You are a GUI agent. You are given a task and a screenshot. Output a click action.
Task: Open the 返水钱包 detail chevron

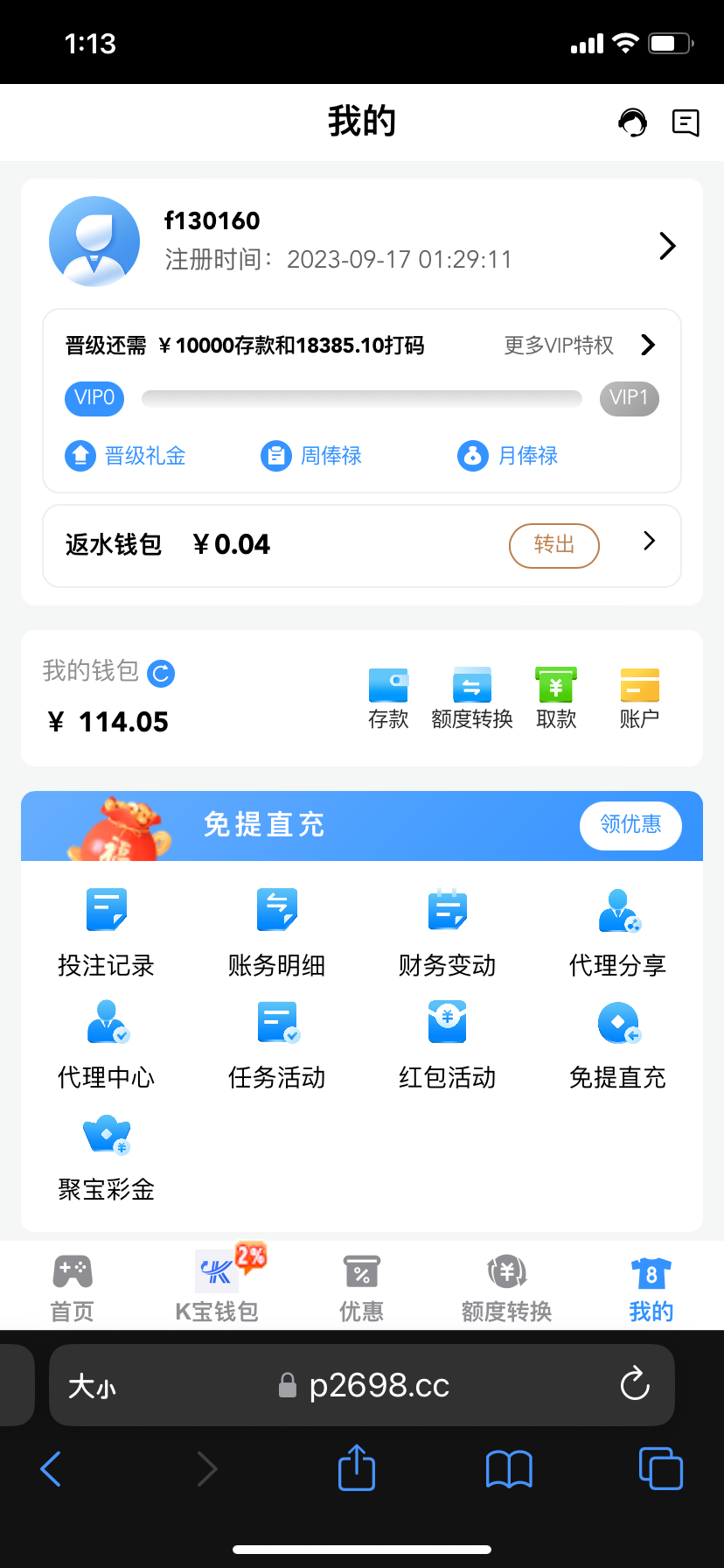(648, 542)
